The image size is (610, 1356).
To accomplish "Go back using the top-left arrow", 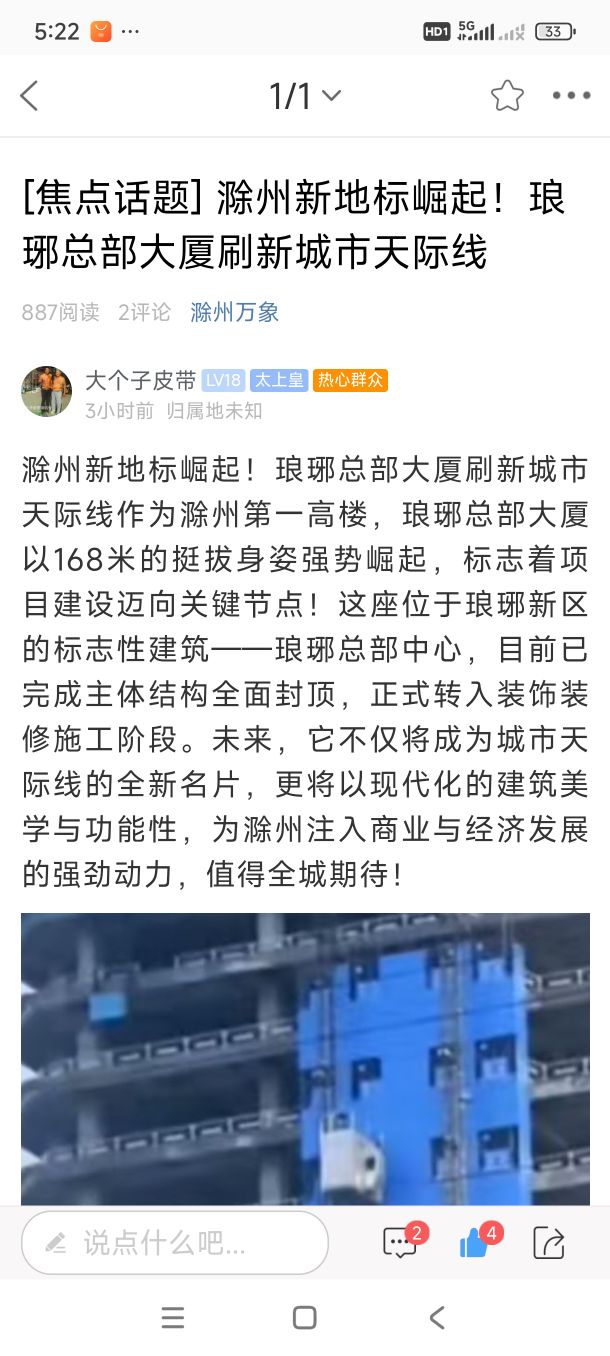I will click(29, 96).
